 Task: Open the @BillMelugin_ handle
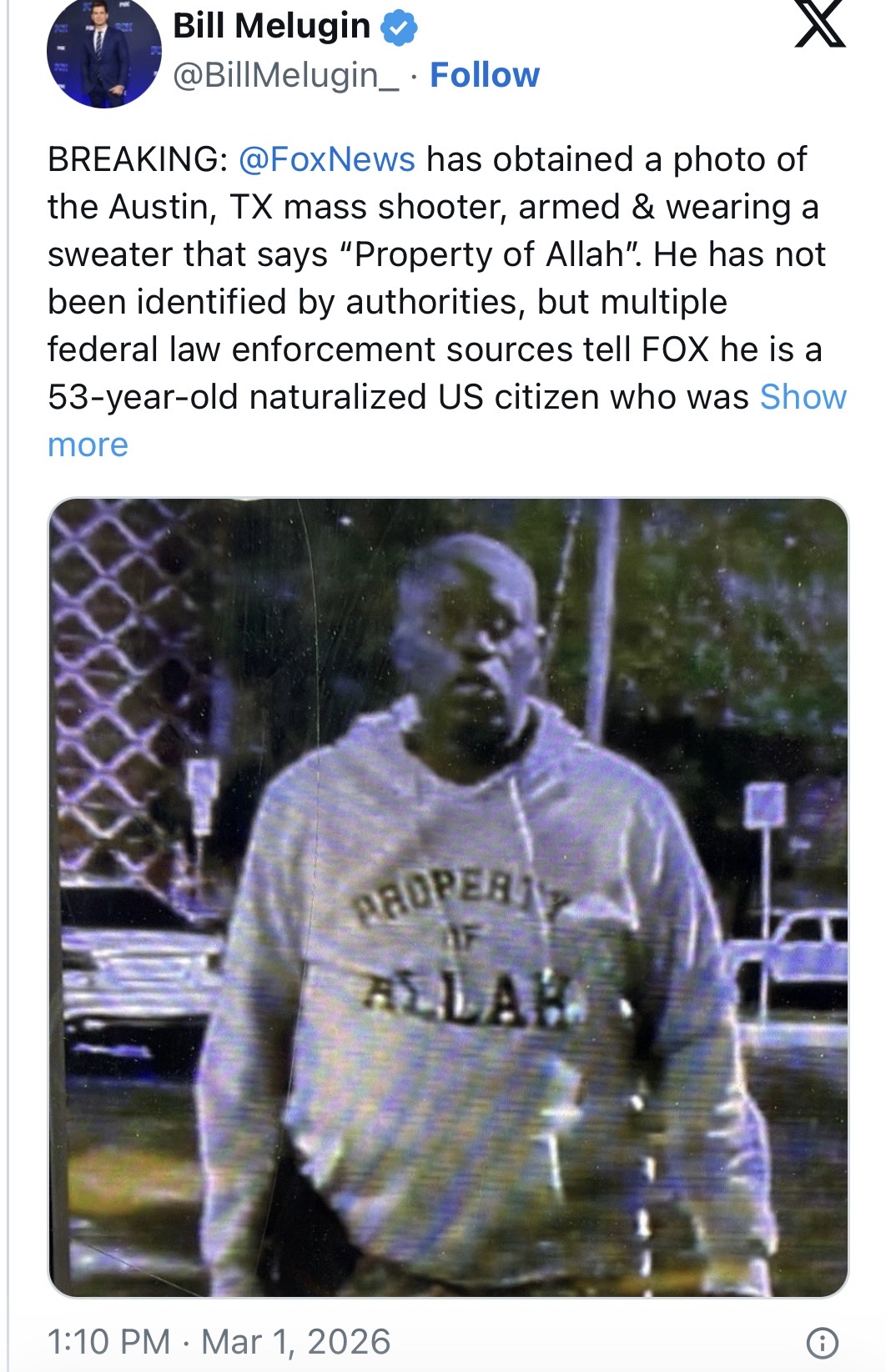[285, 75]
